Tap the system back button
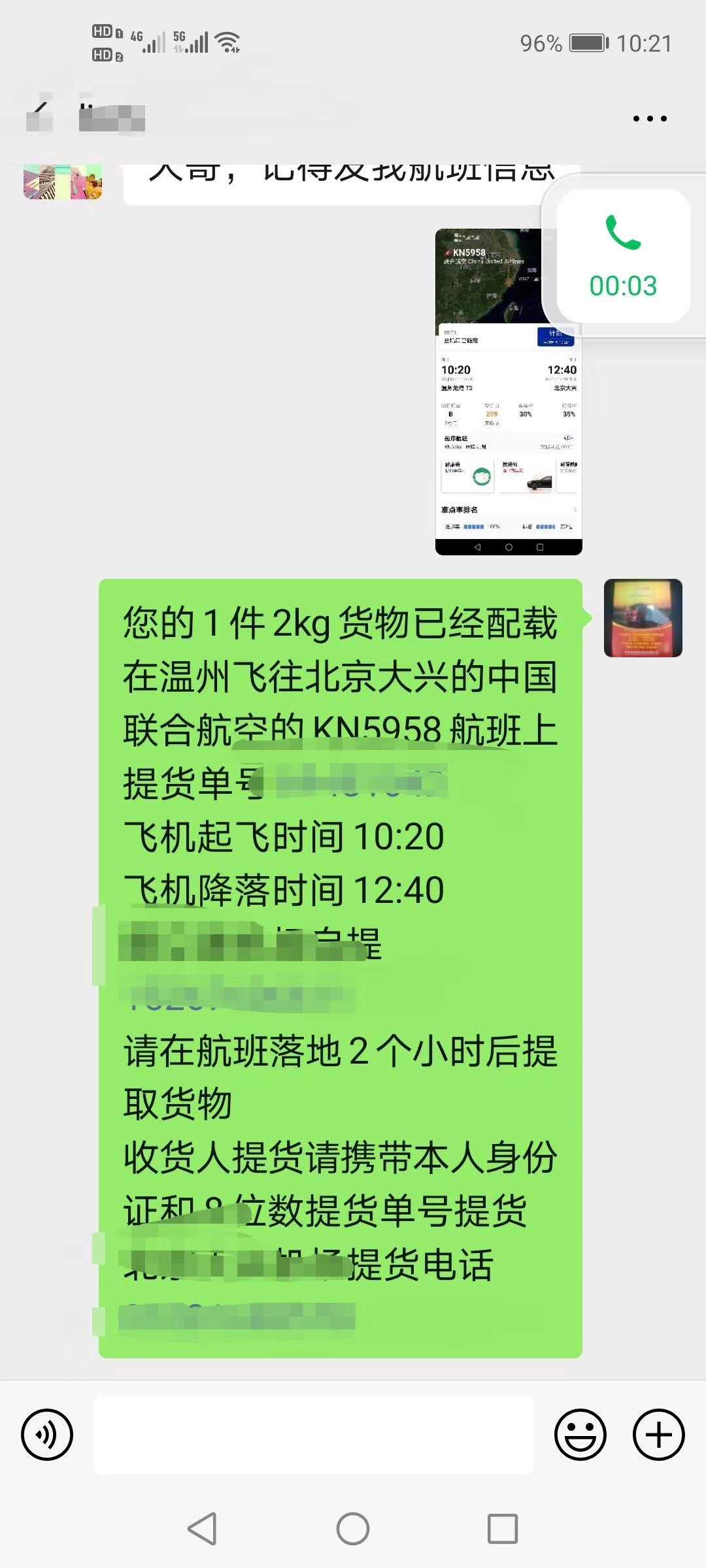706x1568 pixels. [202, 1529]
